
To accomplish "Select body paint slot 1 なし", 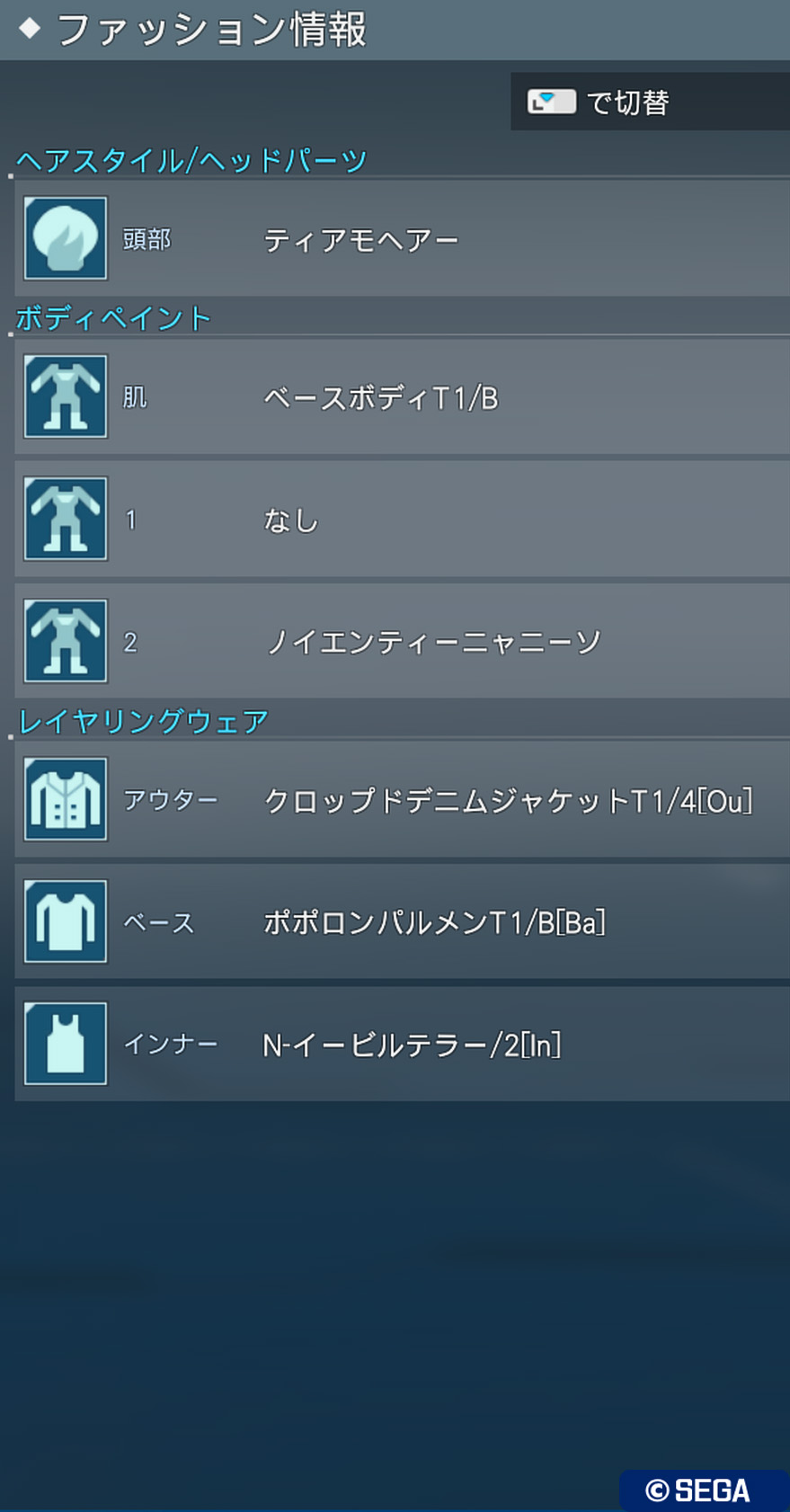I will 402,519.
